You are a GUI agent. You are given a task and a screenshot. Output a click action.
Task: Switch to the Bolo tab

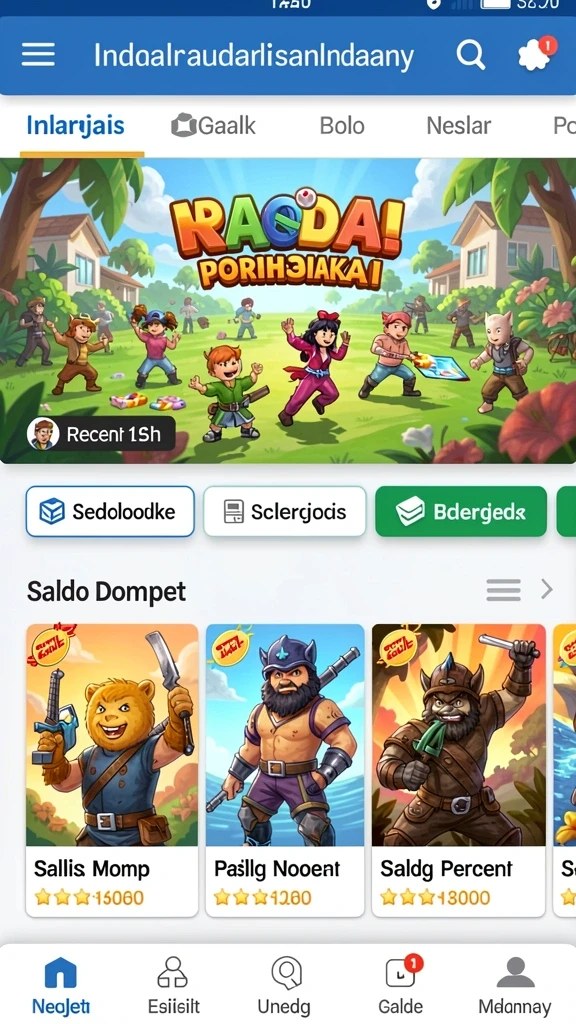tap(342, 125)
